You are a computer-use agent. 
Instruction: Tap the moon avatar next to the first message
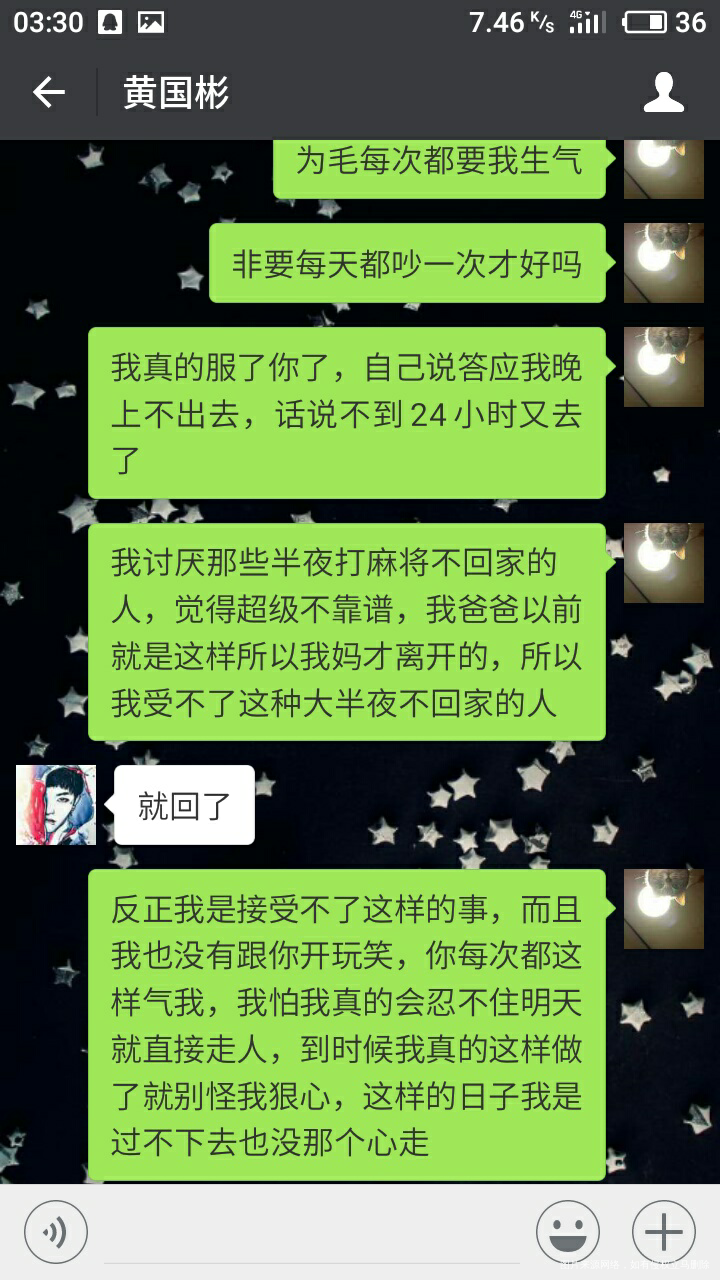pyautogui.click(x=663, y=170)
